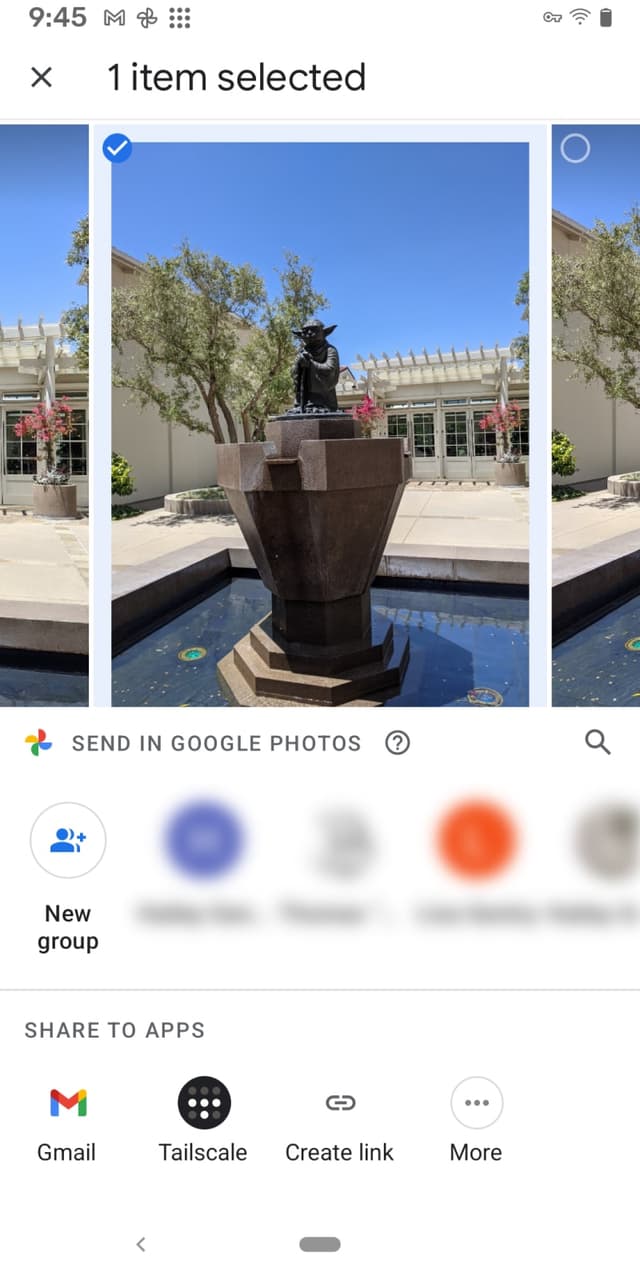This screenshot has width=640, height=1280.
Task: Close the selection with the X icon
Action: point(41,77)
